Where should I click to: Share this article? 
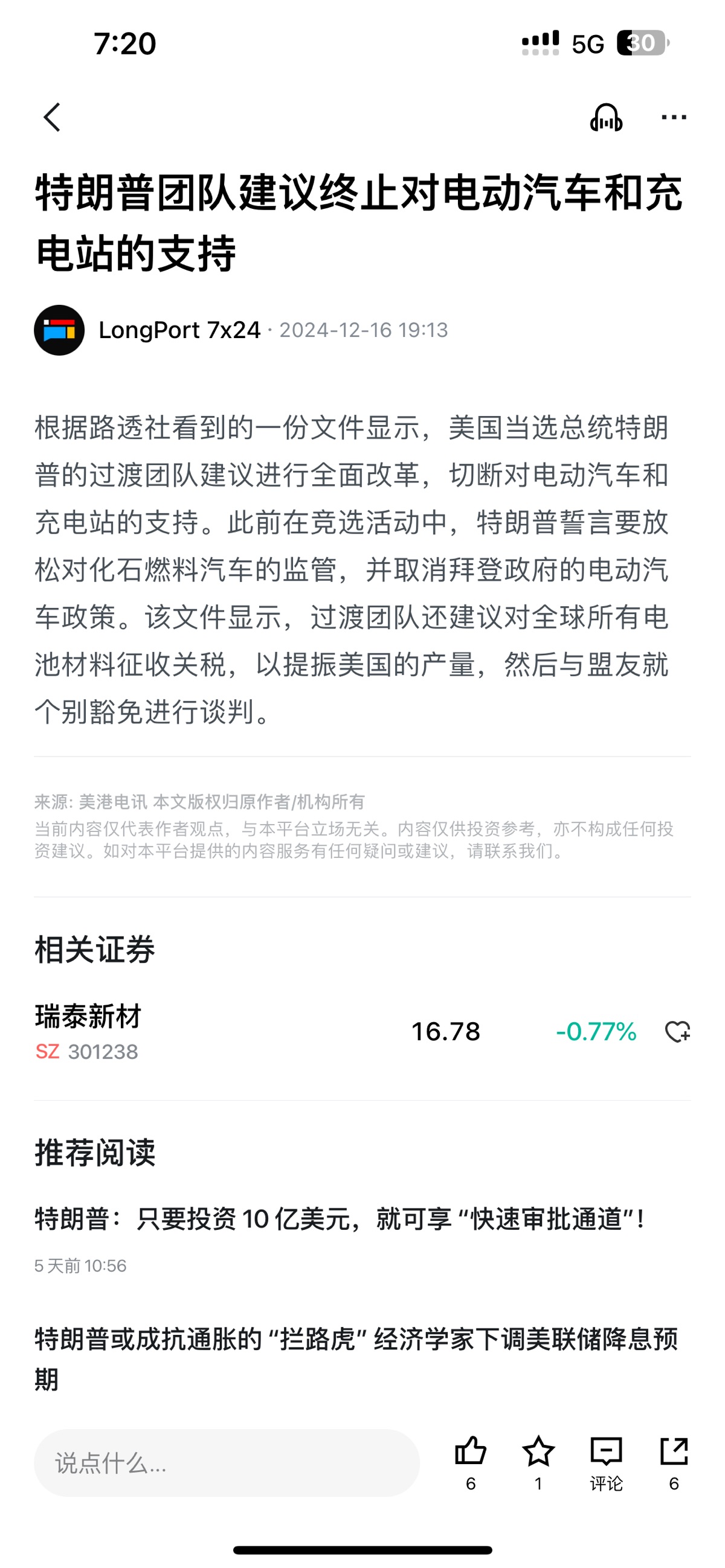(x=674, y=1451)
